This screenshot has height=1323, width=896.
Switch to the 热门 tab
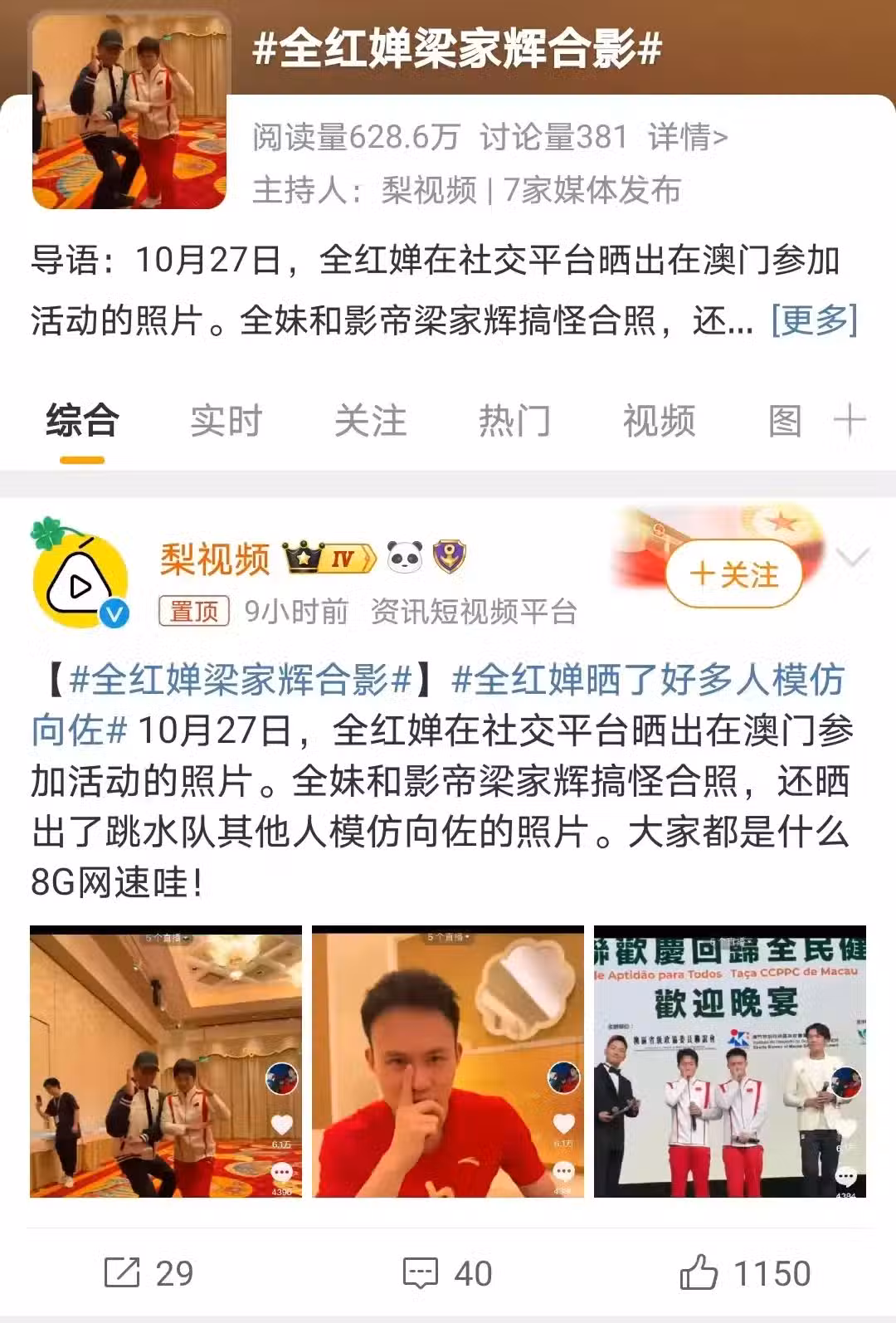pos(514,421)
